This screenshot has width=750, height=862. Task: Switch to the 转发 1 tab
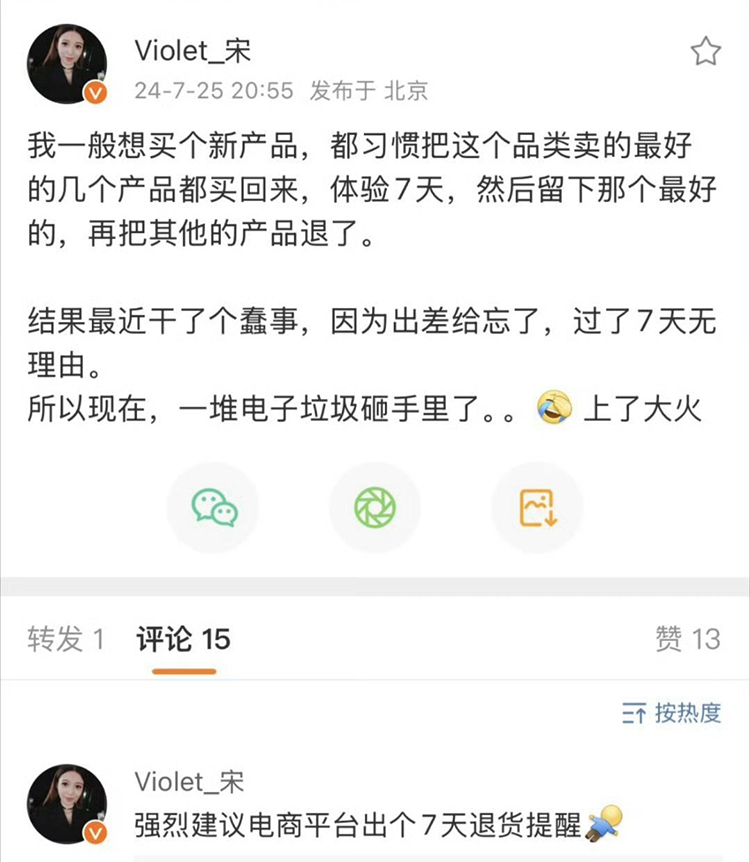pyautogui.click(x=66, y=639)
